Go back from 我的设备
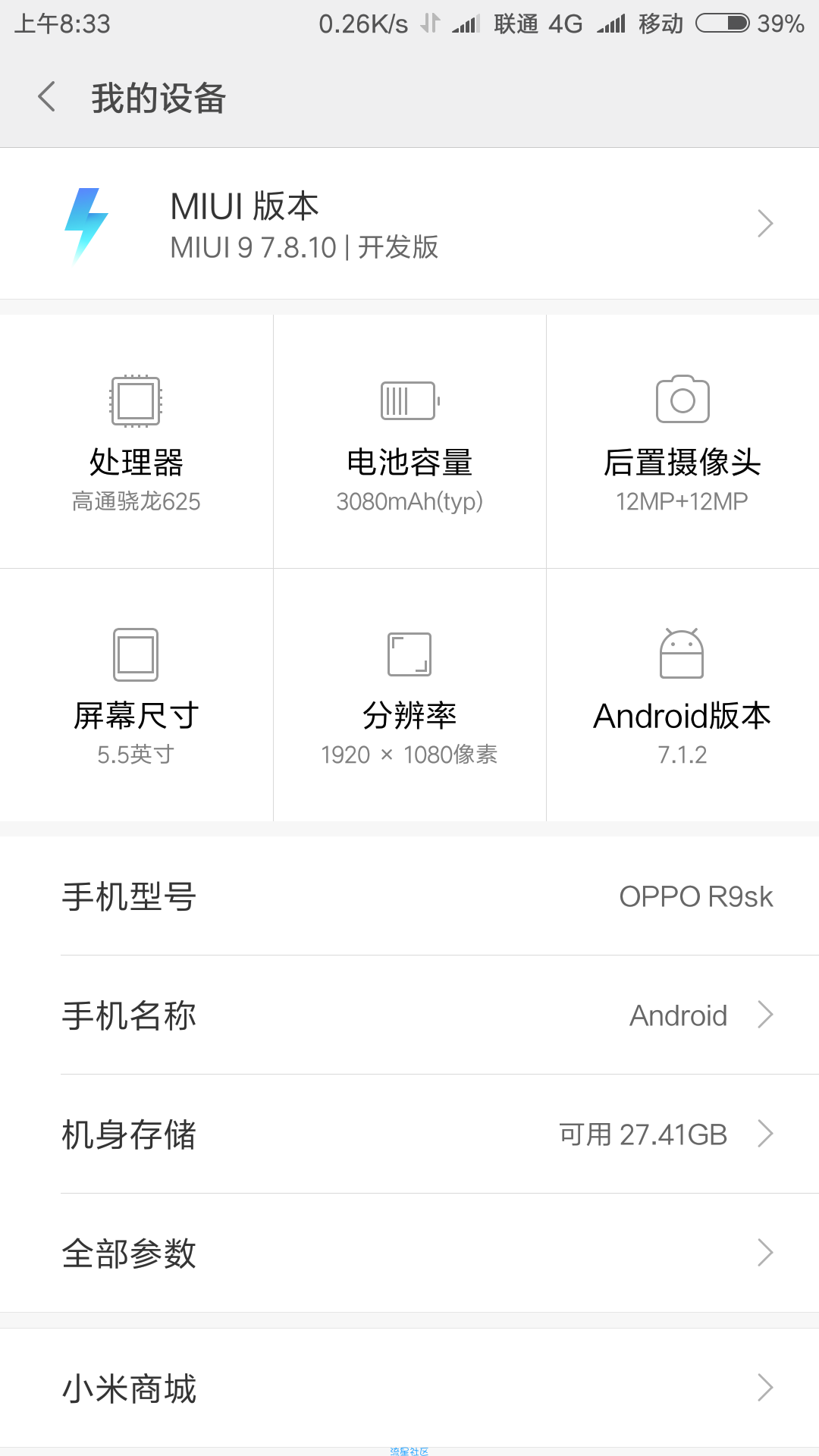The image size is (819, 1456). [x=47, y=97]
